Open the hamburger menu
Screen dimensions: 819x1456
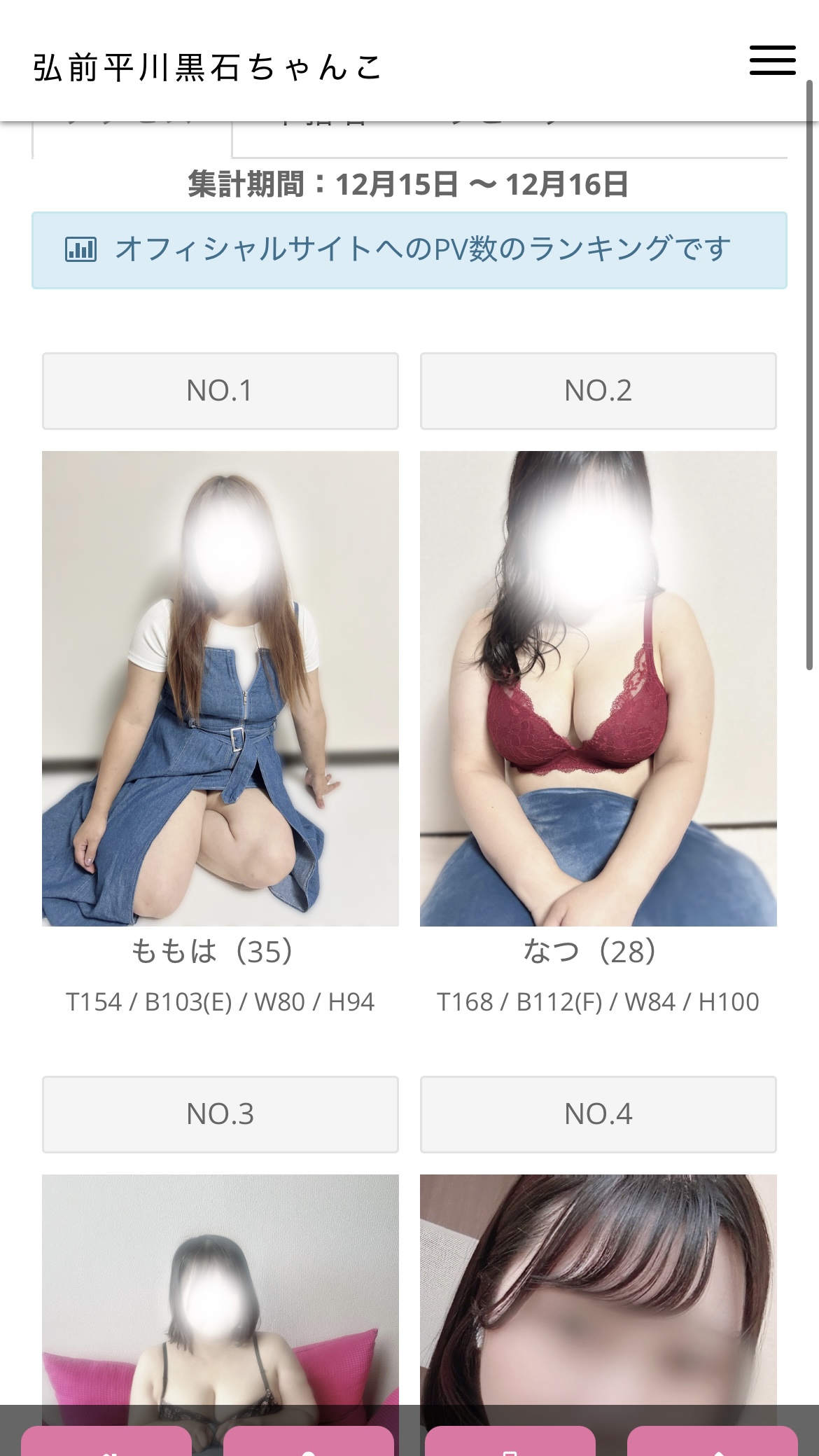[772, 60]
